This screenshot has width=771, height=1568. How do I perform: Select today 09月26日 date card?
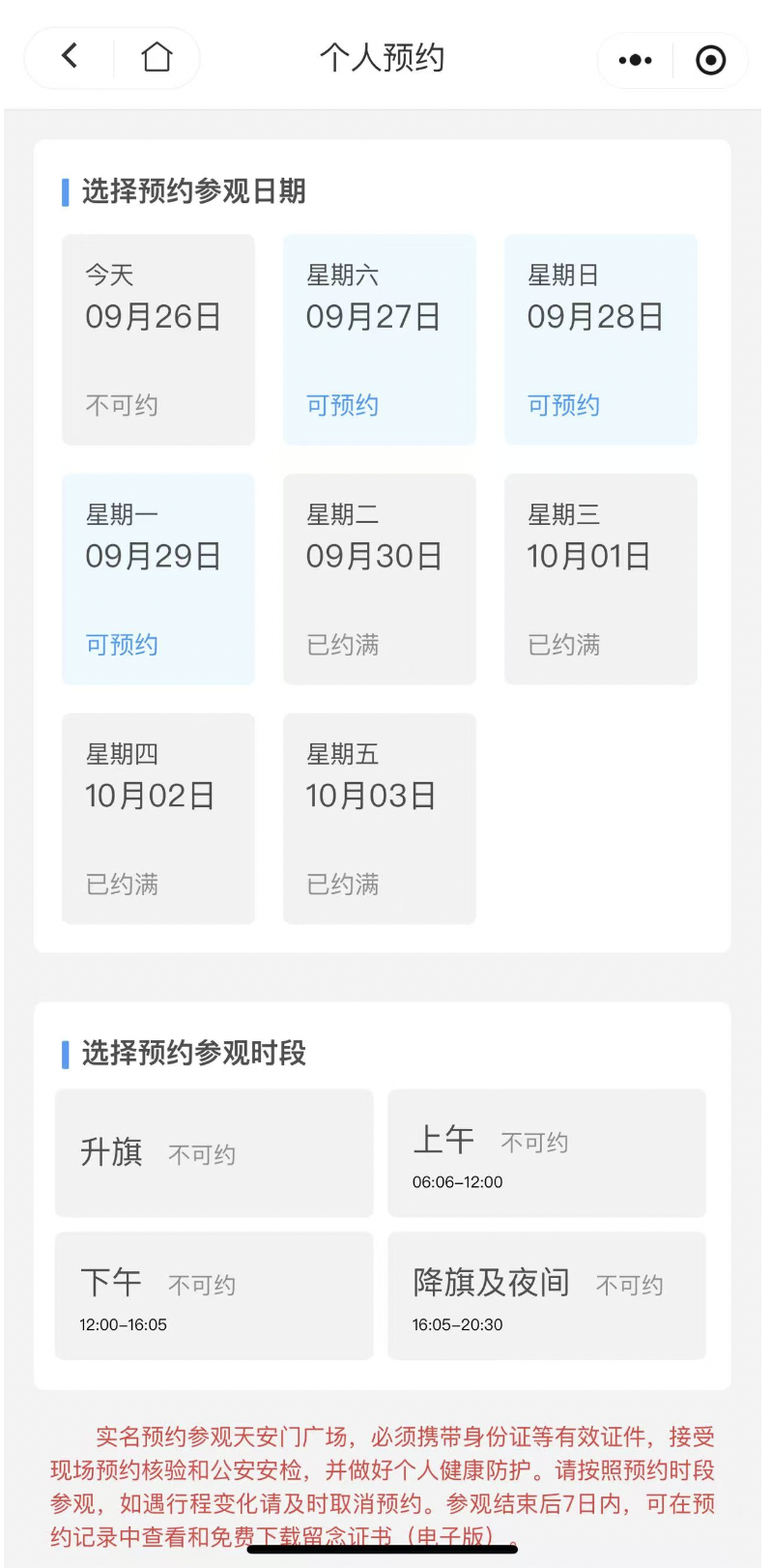tap(158, 339)
